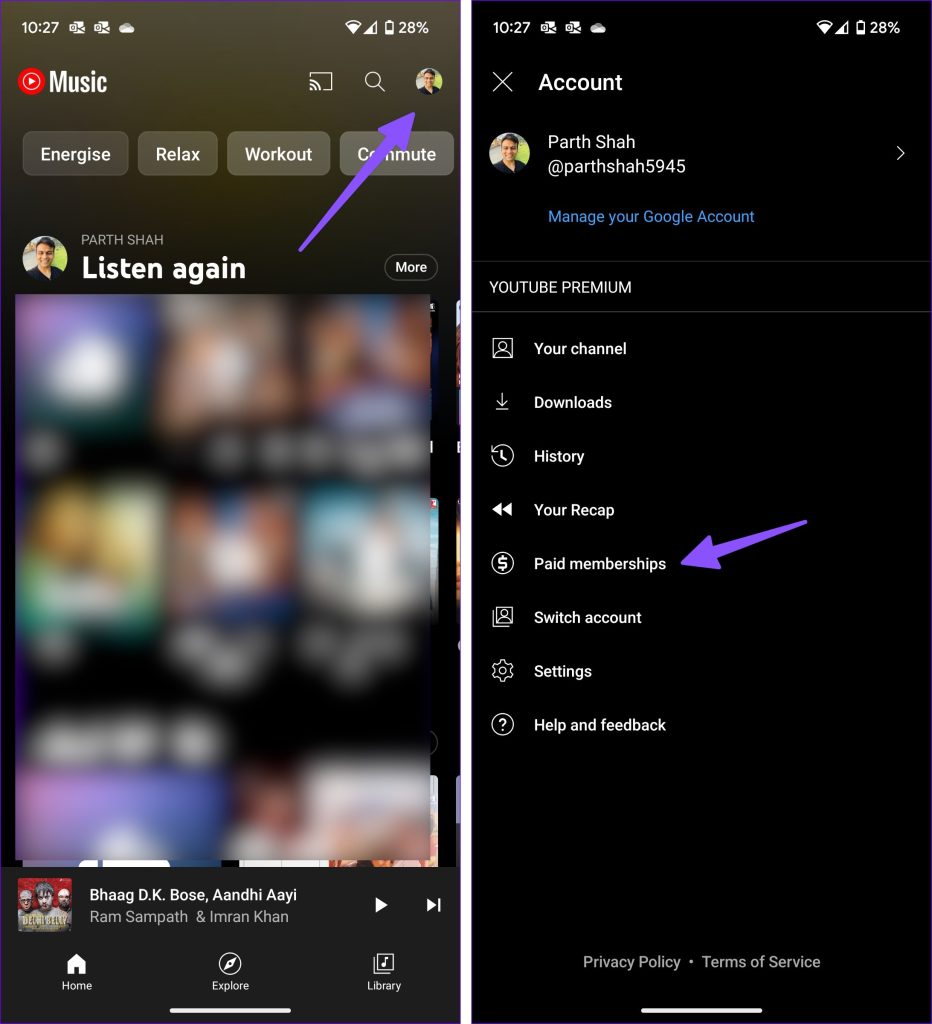Open Switch account
Viewport: 932px width, 1024px height.
click(587, 618)
